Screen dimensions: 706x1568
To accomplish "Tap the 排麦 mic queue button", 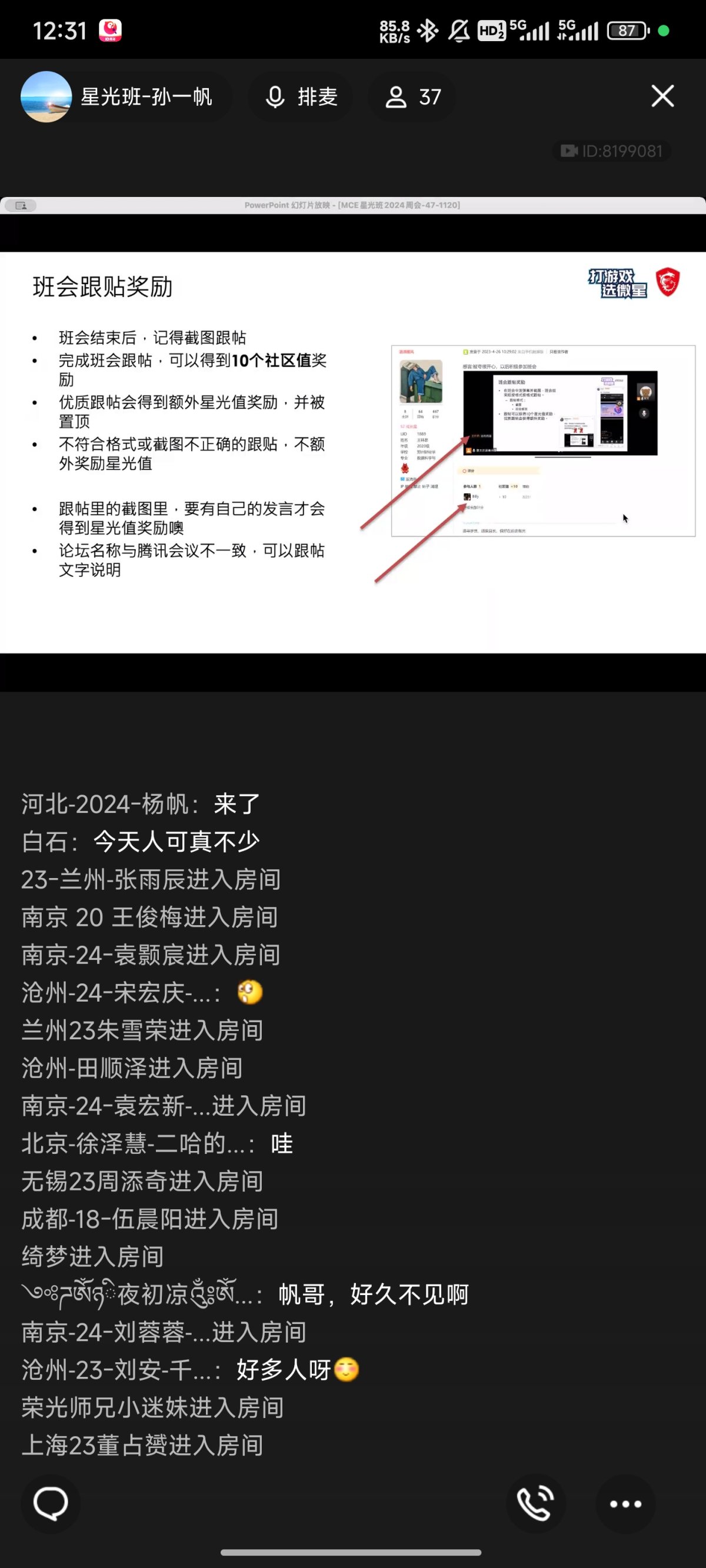I will pyautogui.click(x=301, y=97).
